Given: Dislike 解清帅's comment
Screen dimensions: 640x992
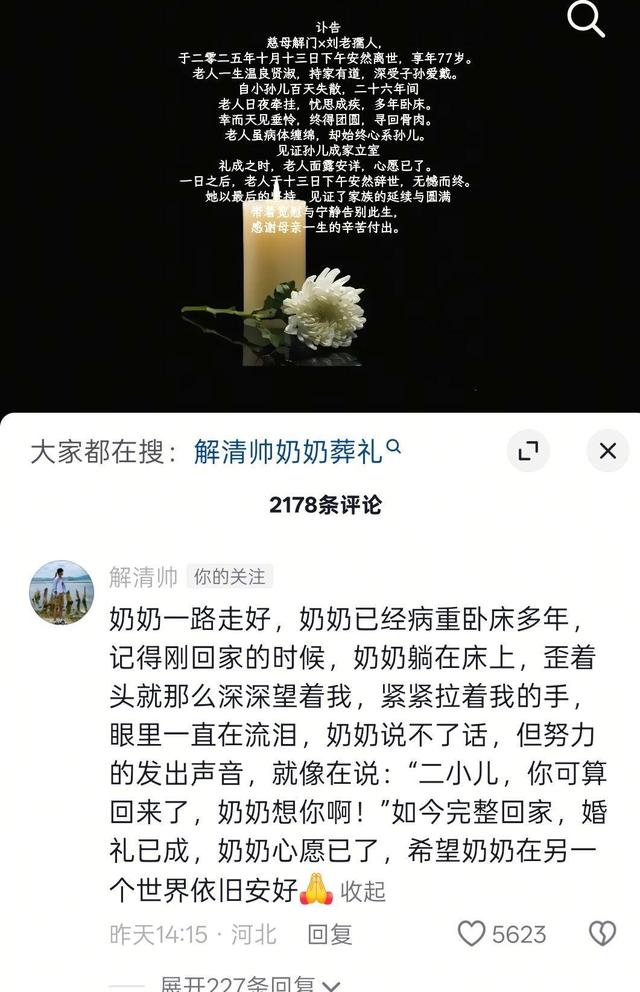Looking at the screenshot, I should click(x=601, y=935).
